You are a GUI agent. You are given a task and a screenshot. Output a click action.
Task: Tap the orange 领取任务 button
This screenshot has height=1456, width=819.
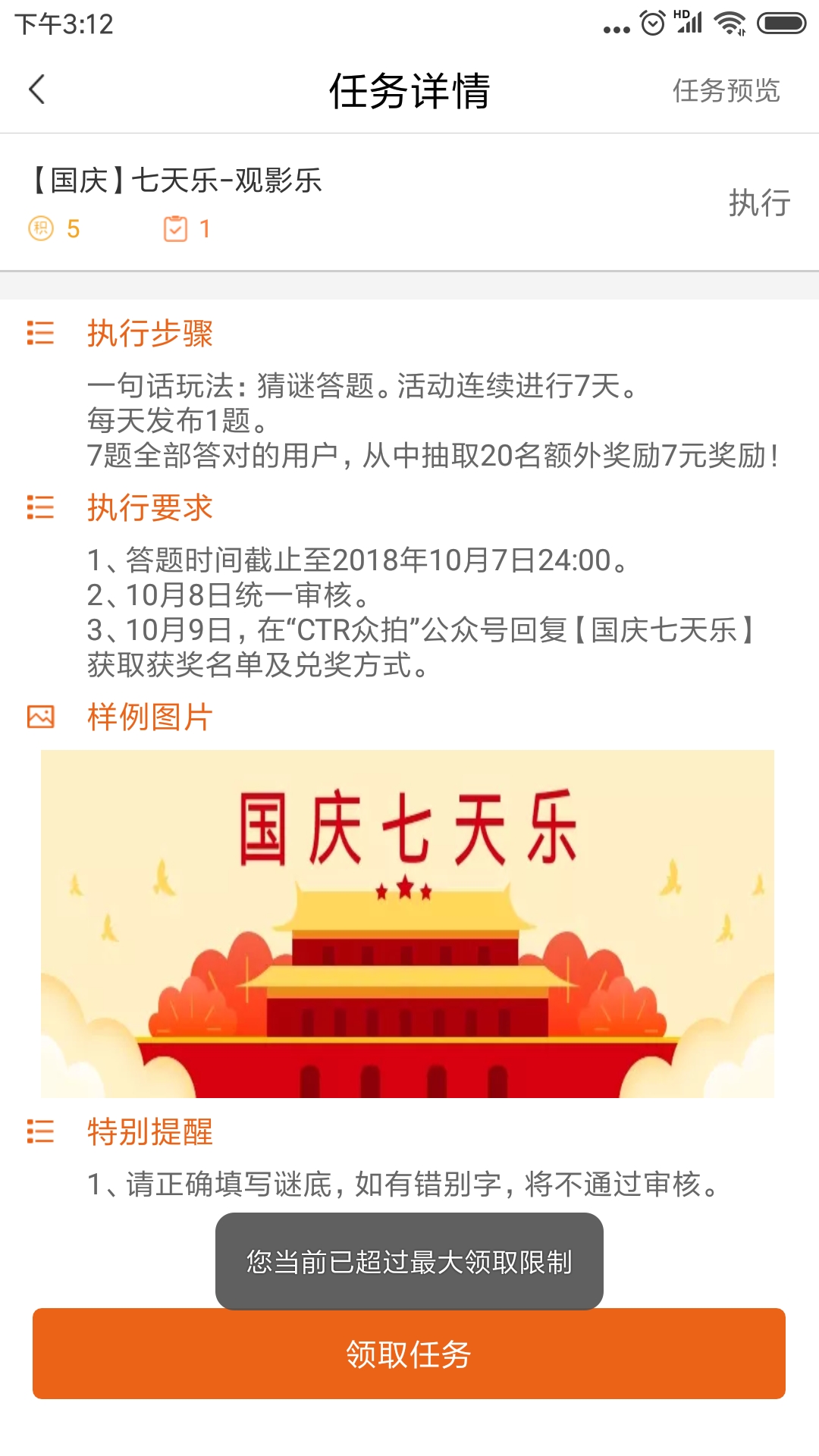pos(409,1354)
